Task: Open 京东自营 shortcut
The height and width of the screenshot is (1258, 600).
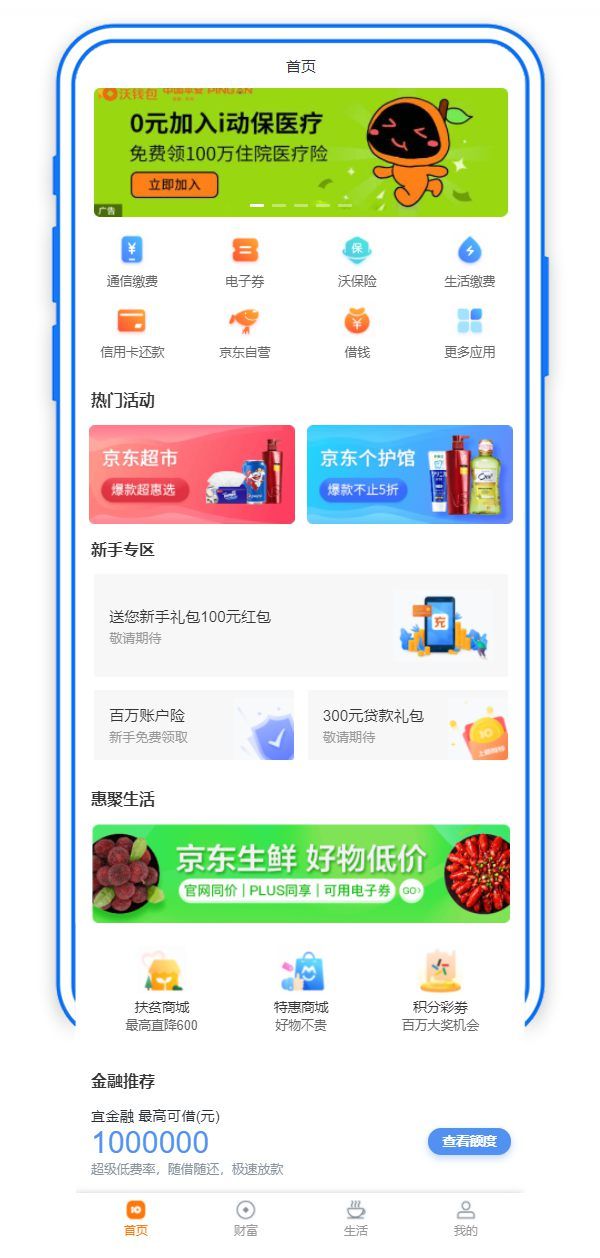Action: tap(245, 333)
